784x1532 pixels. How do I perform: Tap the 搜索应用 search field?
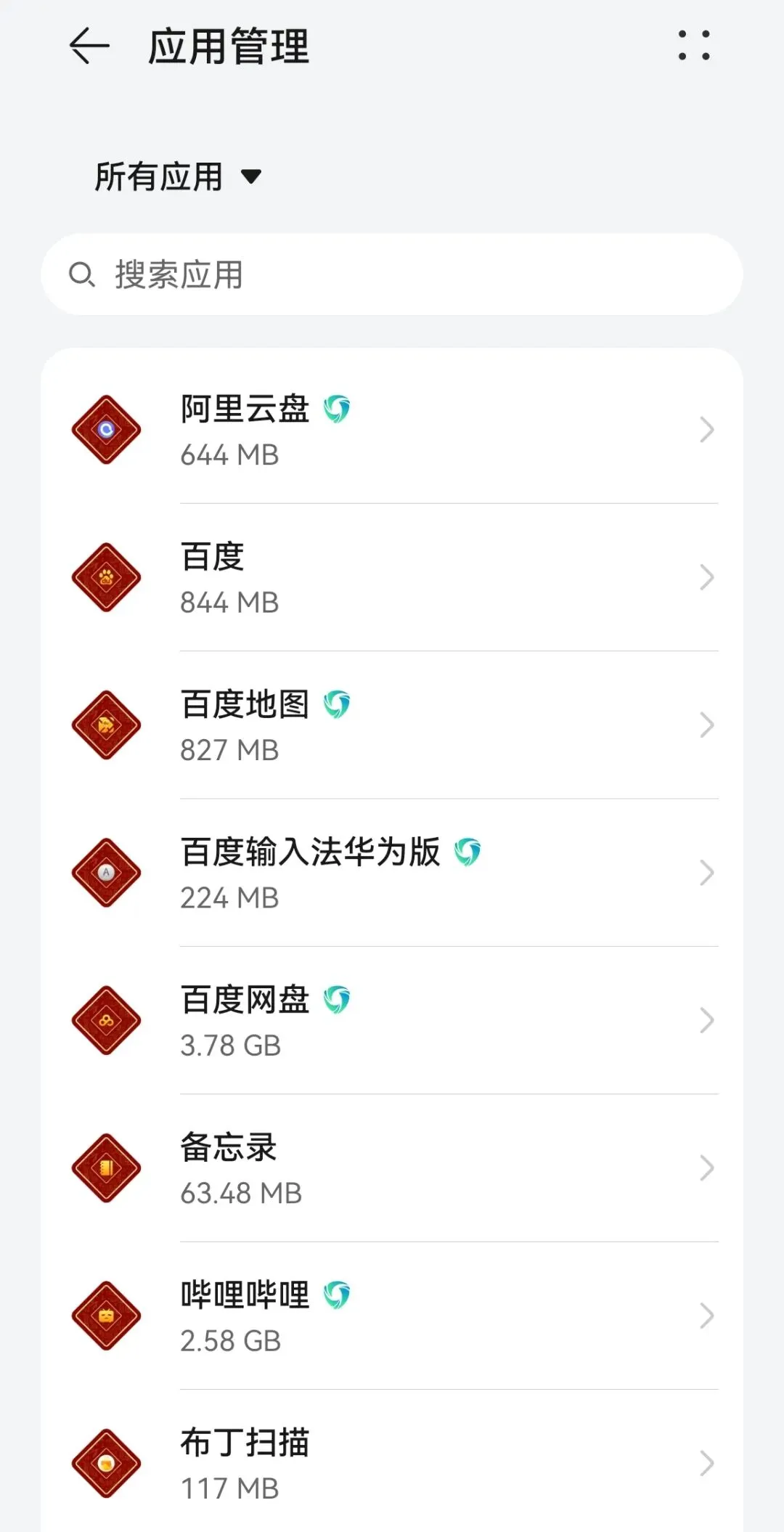point(392,274)
